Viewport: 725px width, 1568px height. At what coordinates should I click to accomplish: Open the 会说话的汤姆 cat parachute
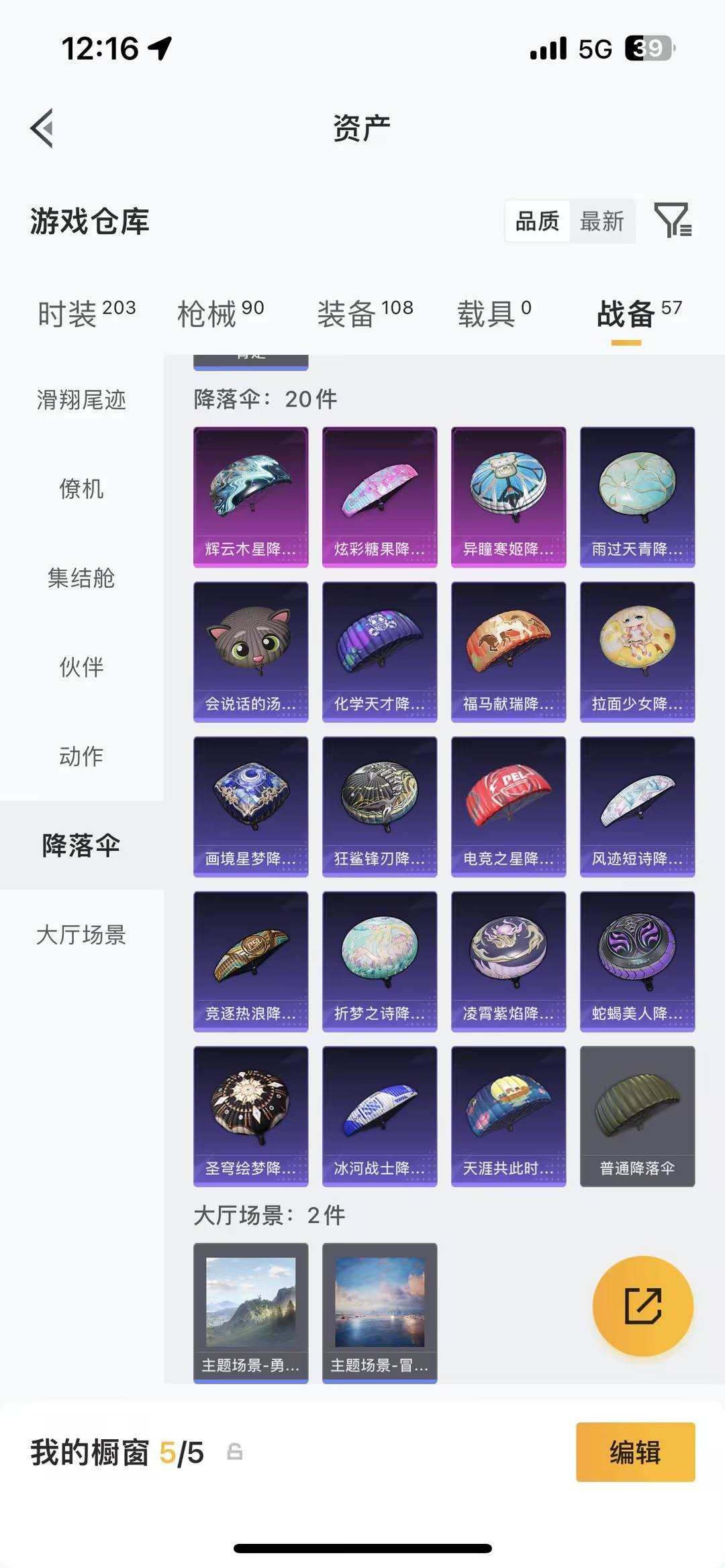click(250, 651)
